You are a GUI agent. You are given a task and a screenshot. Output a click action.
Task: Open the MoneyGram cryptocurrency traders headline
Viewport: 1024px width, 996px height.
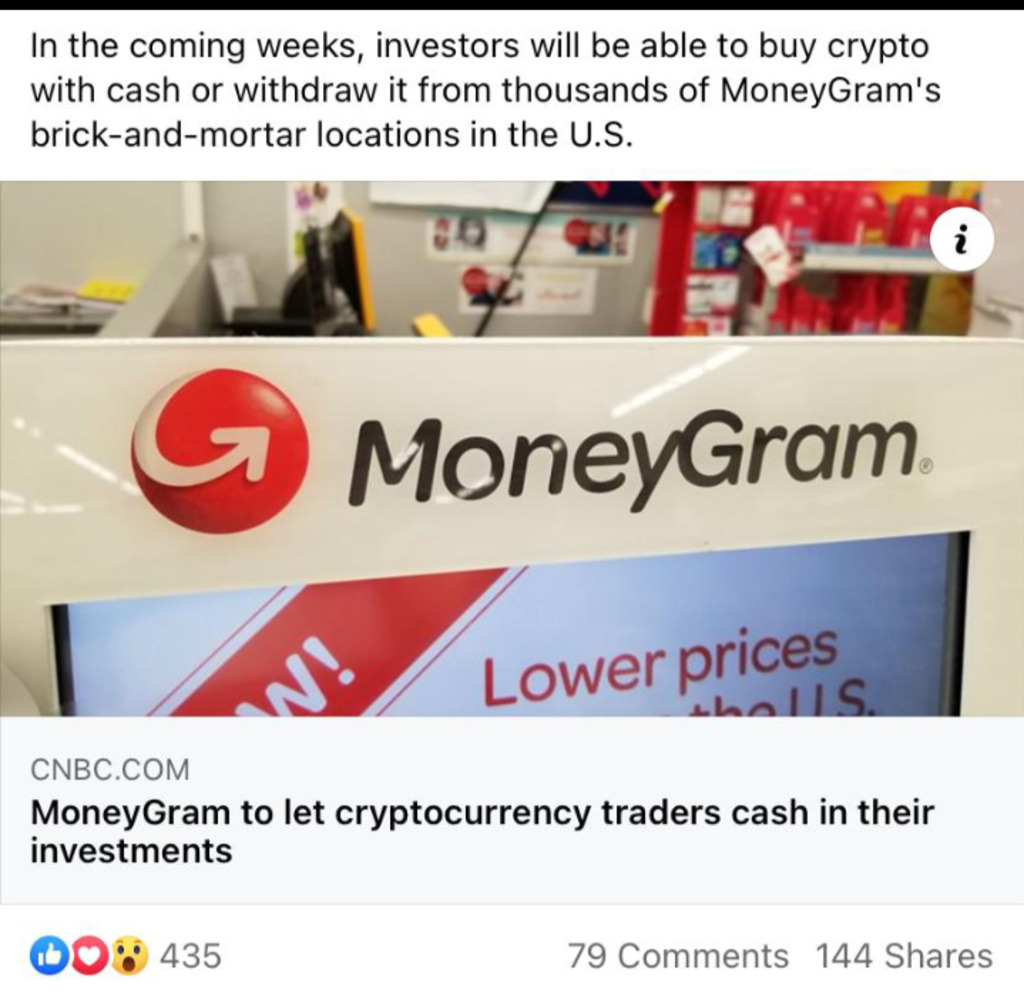coord(480,831)
